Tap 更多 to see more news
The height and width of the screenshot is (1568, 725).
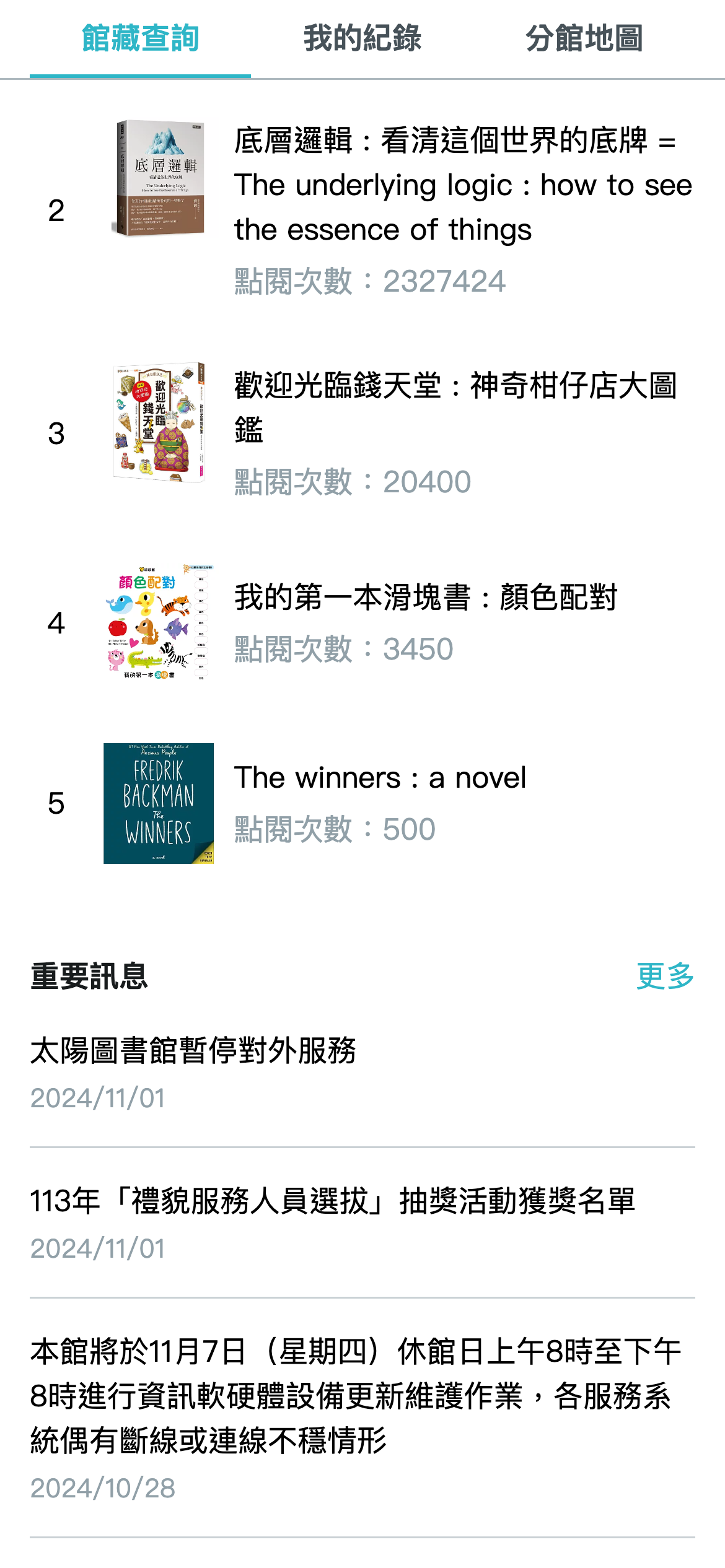tap(665, 977)
